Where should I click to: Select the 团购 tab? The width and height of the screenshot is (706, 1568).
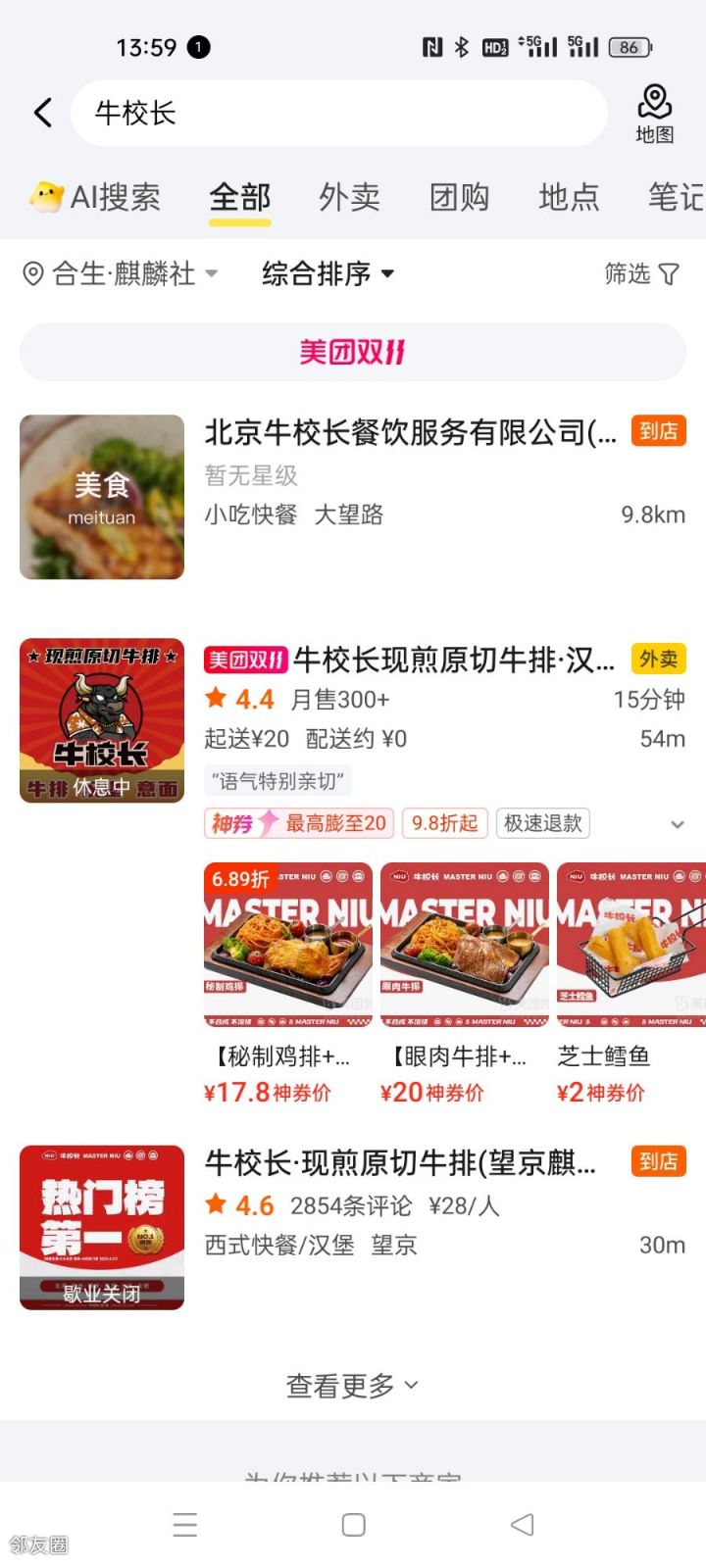click(459, 197)
